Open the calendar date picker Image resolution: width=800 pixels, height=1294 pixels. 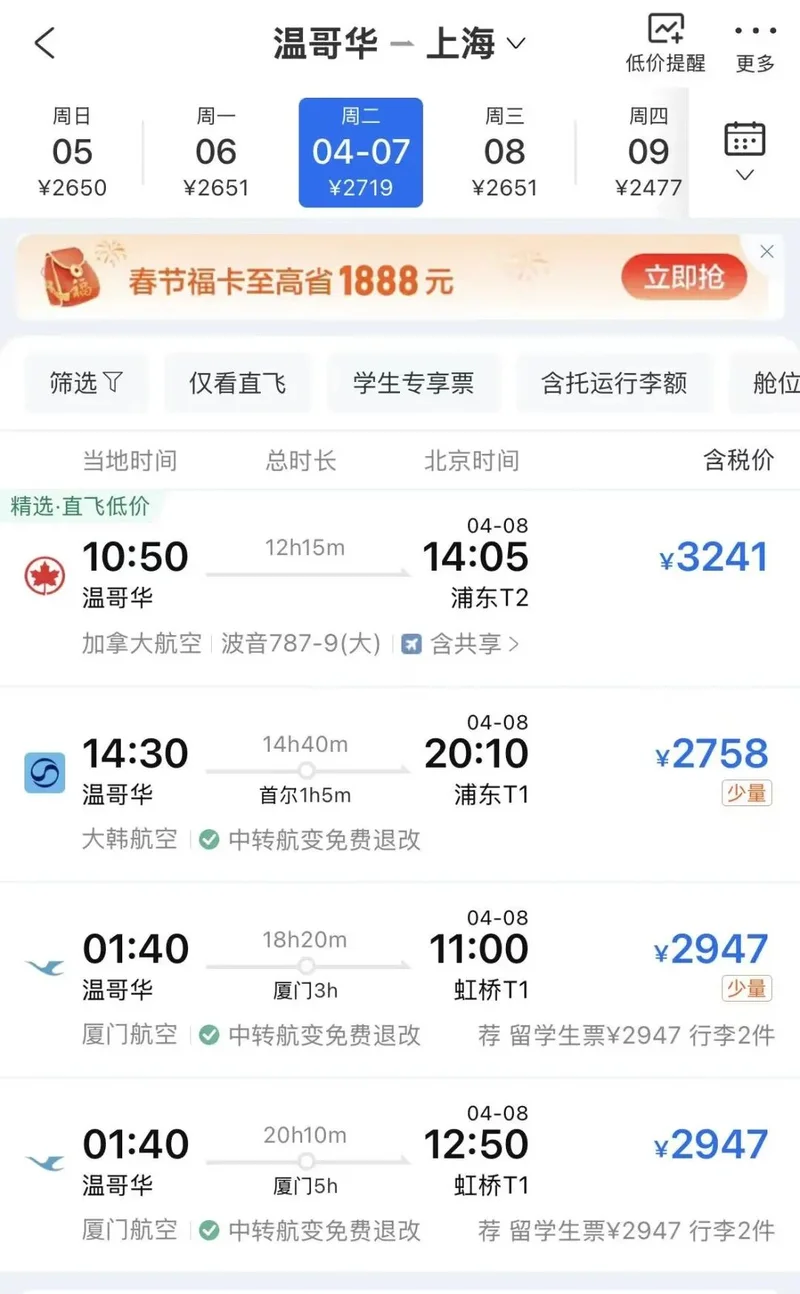click(744, 150)
